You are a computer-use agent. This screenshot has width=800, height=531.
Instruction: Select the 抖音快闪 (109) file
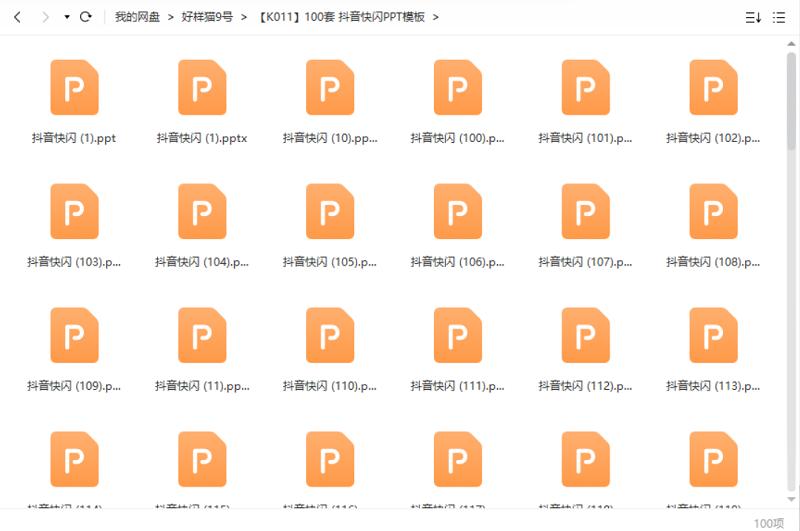point(74,336)
